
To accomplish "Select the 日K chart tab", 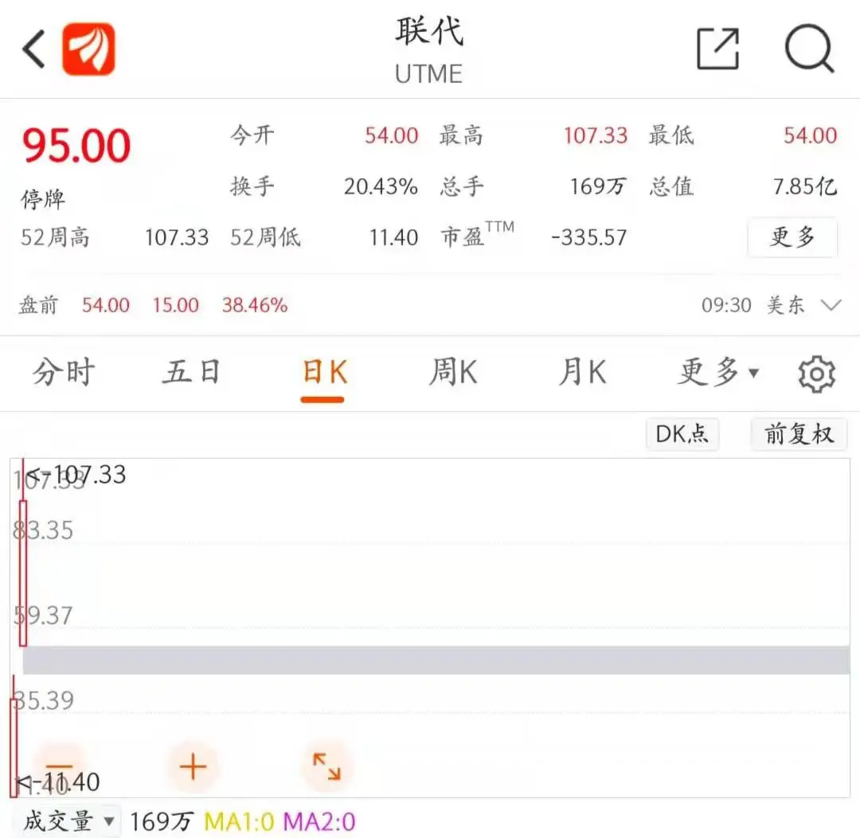I will click(323, 373).
